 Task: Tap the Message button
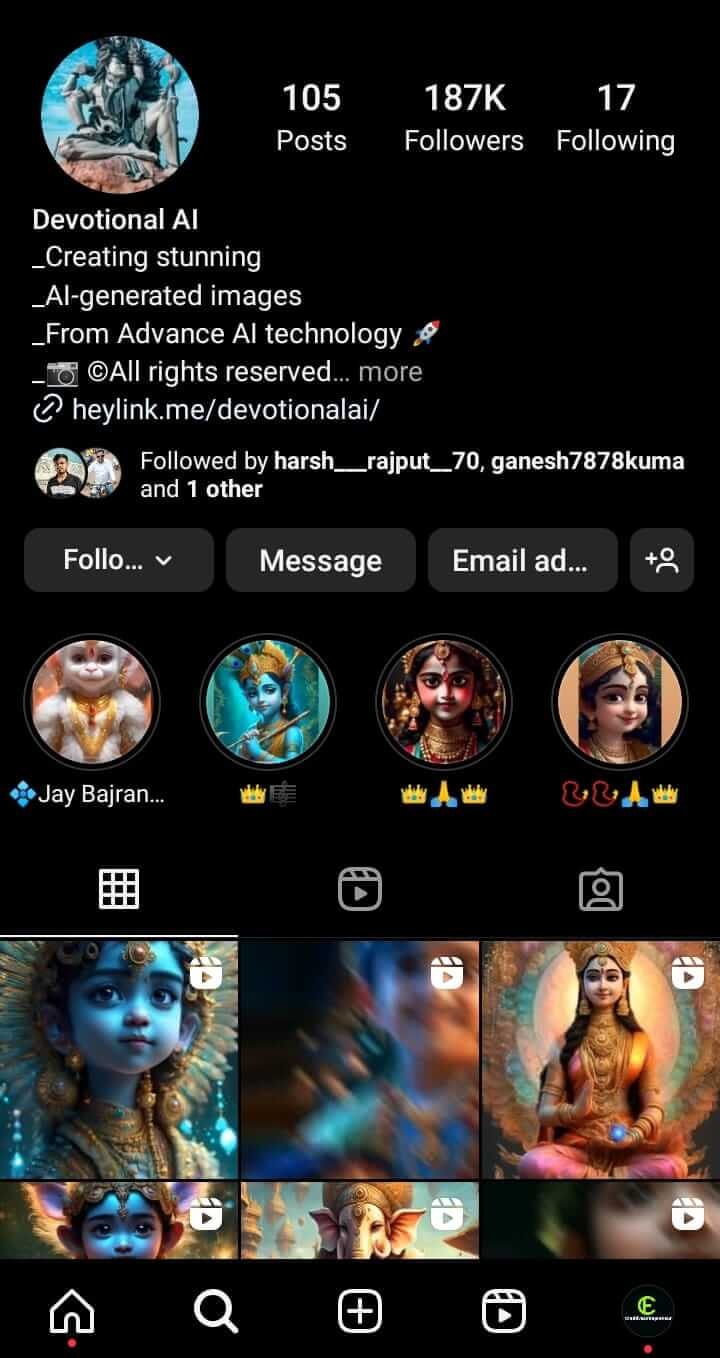pyautogui.click(x=320, y=560)
